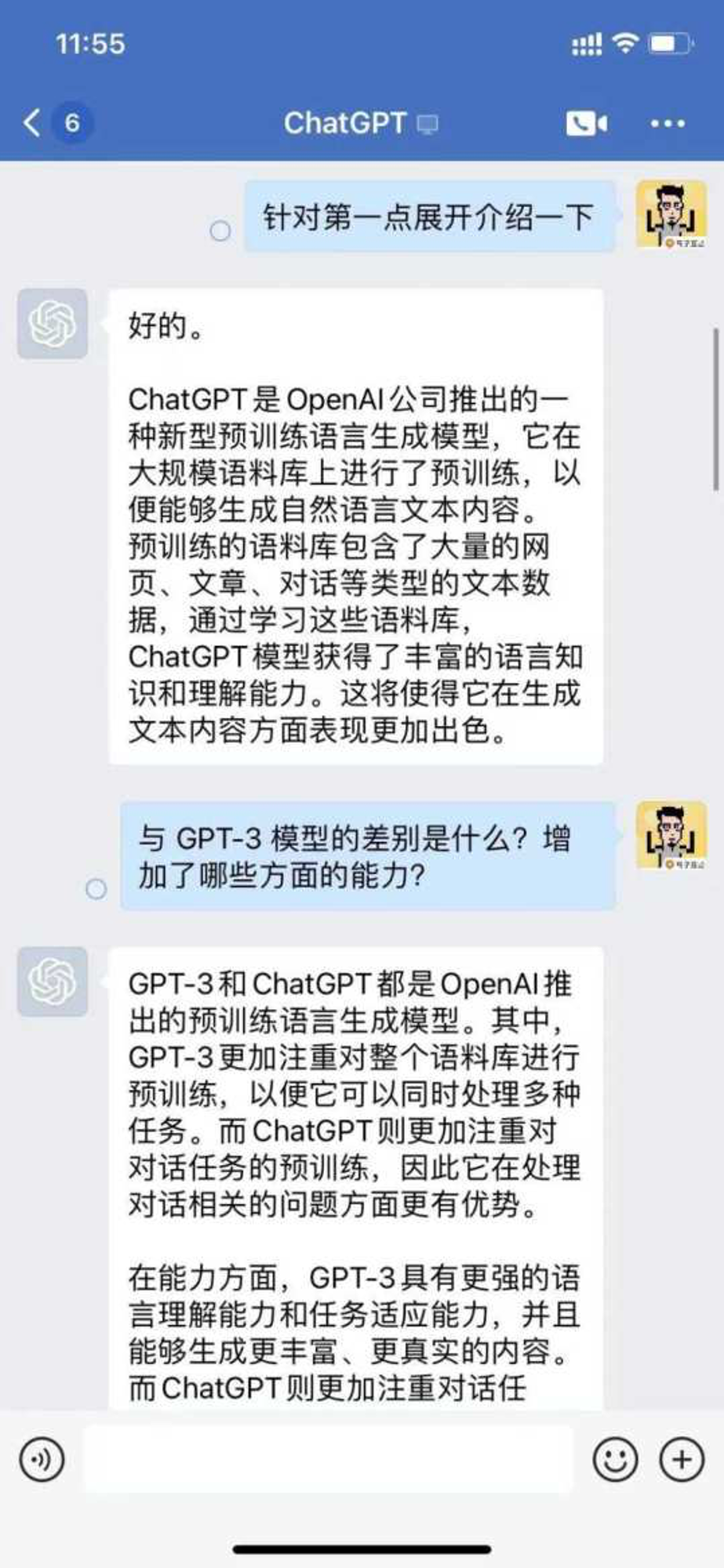Viewport: 724px width, 1568px height.
Task: Open the three-dot more options menu
Action: click(668, 123)
